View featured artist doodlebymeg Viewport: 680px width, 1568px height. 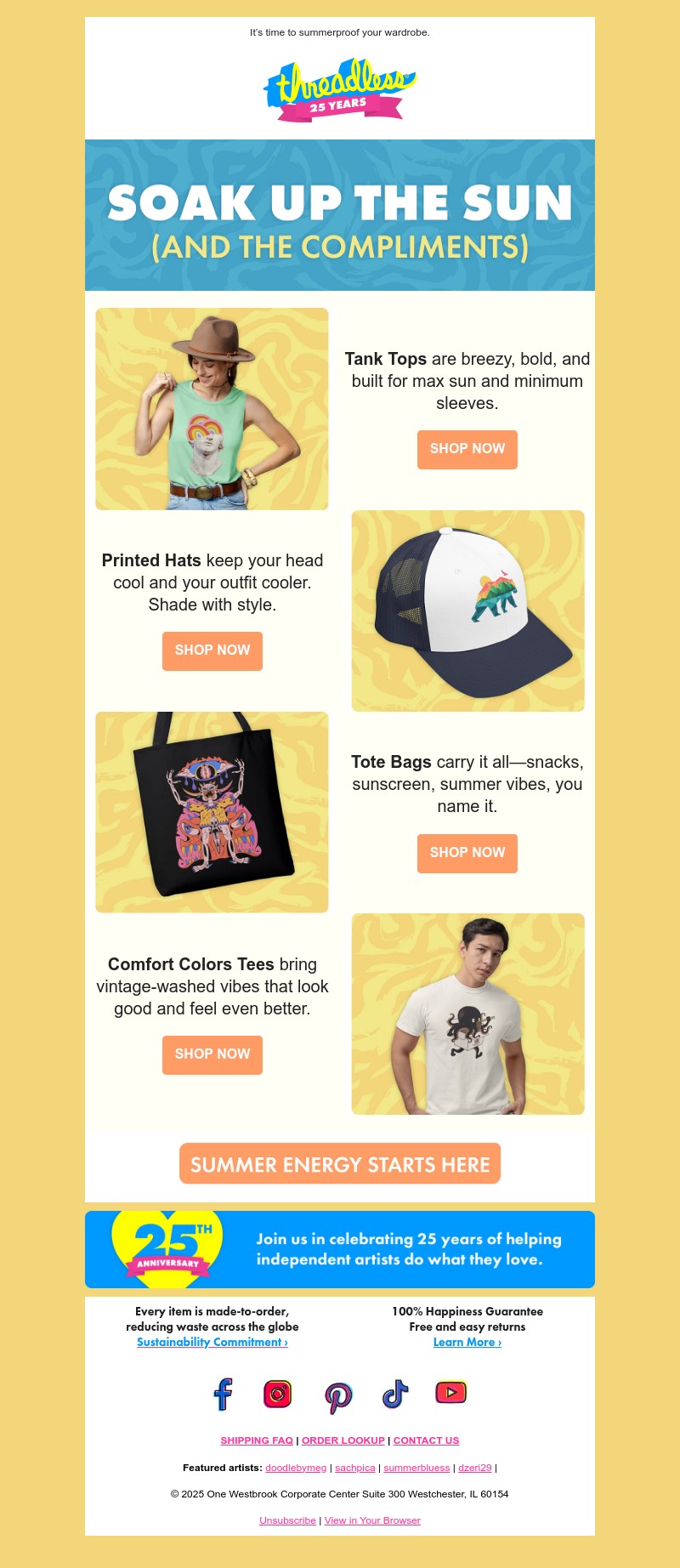(296, 1468)
